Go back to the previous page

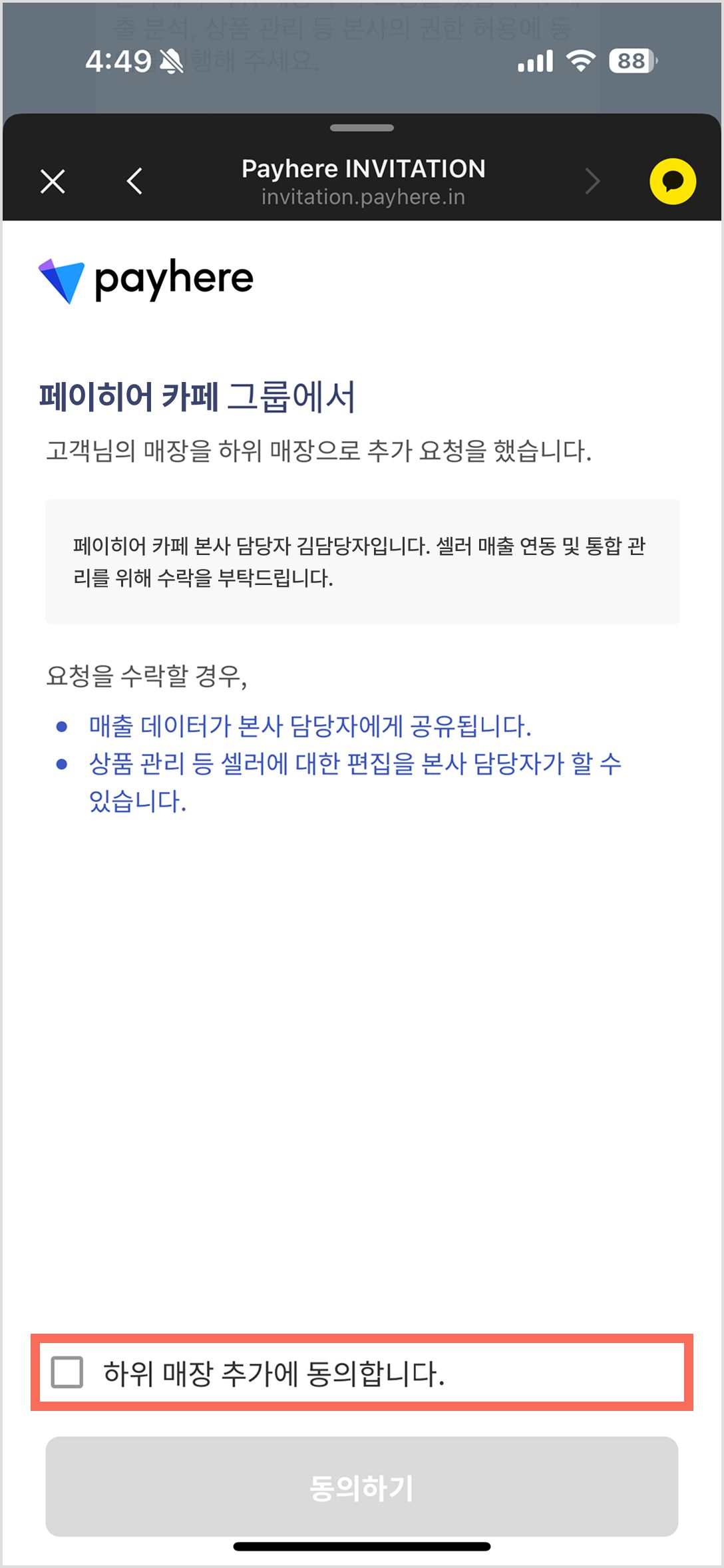point(134,181)
